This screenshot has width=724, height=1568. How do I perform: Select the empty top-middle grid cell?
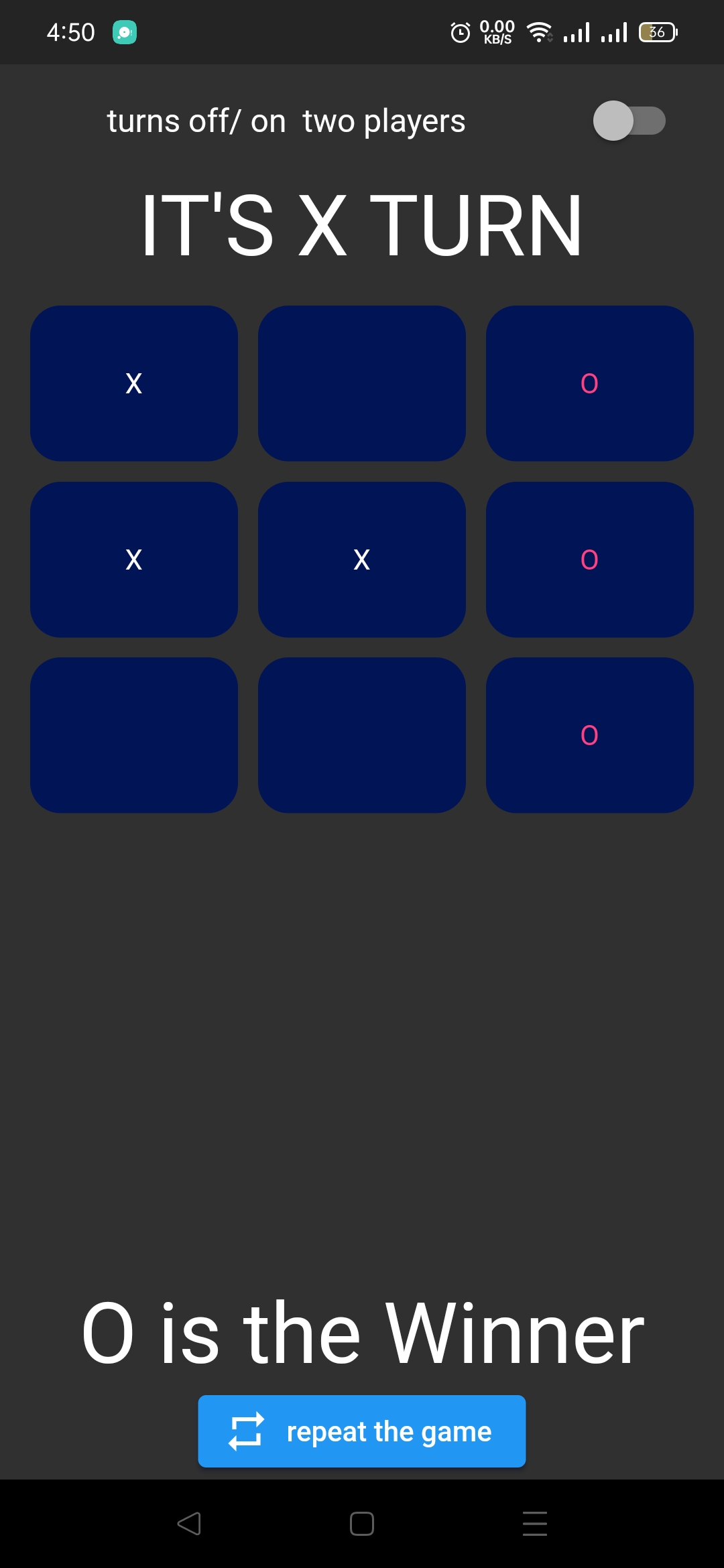(361, 383)
